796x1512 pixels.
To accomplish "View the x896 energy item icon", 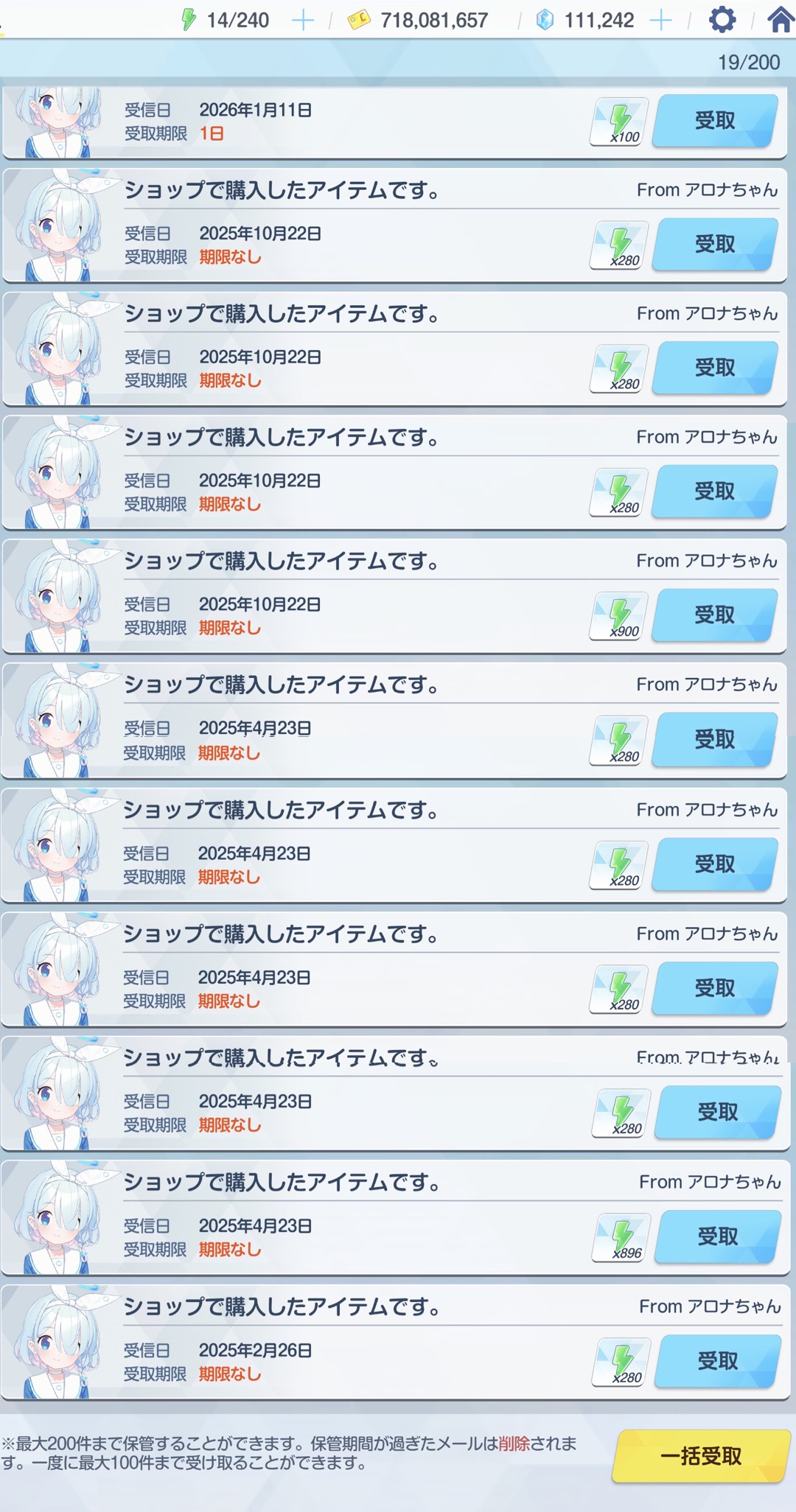I will (621, 1237).
